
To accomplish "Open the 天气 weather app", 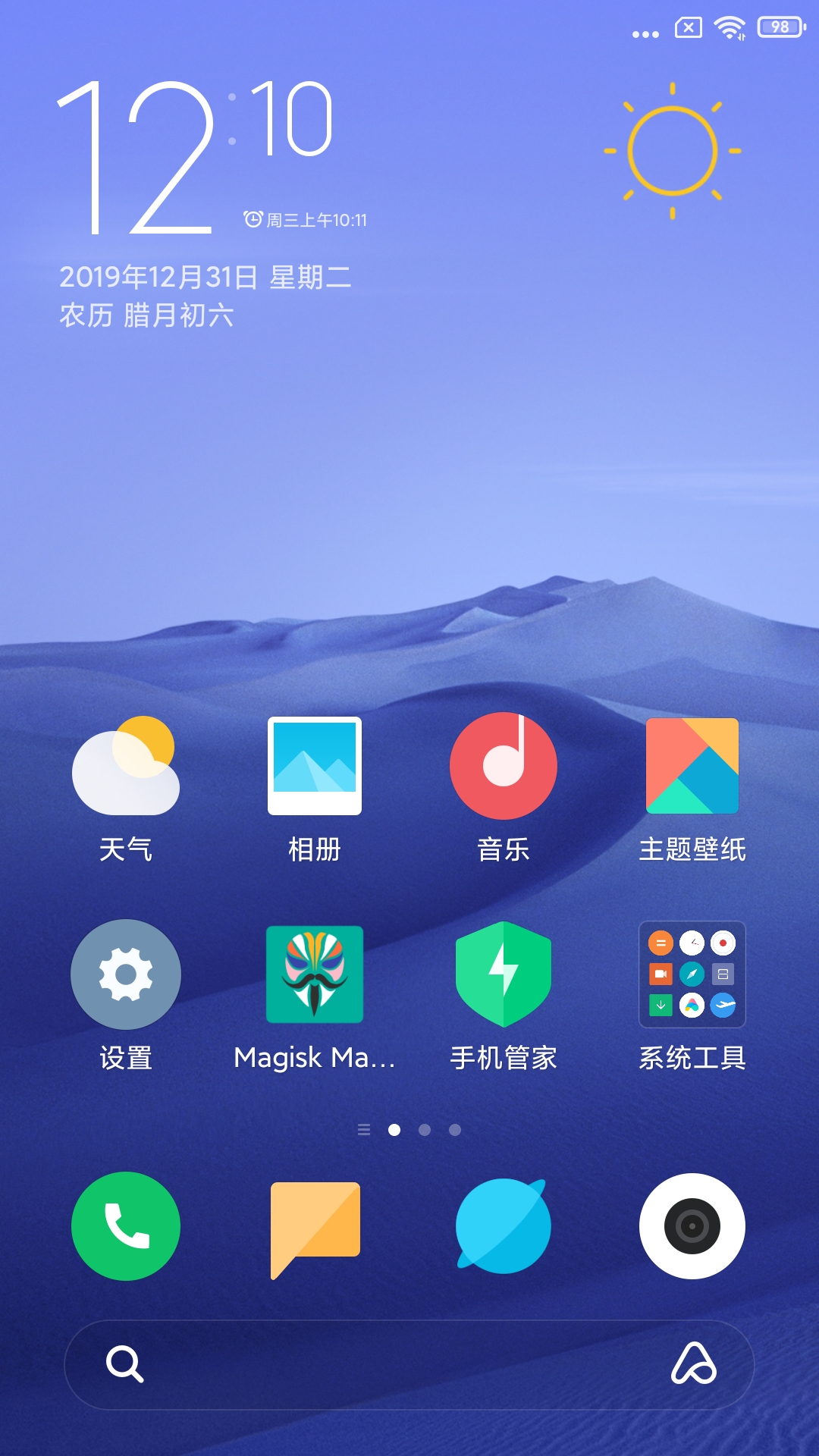I will click(126, 767).
